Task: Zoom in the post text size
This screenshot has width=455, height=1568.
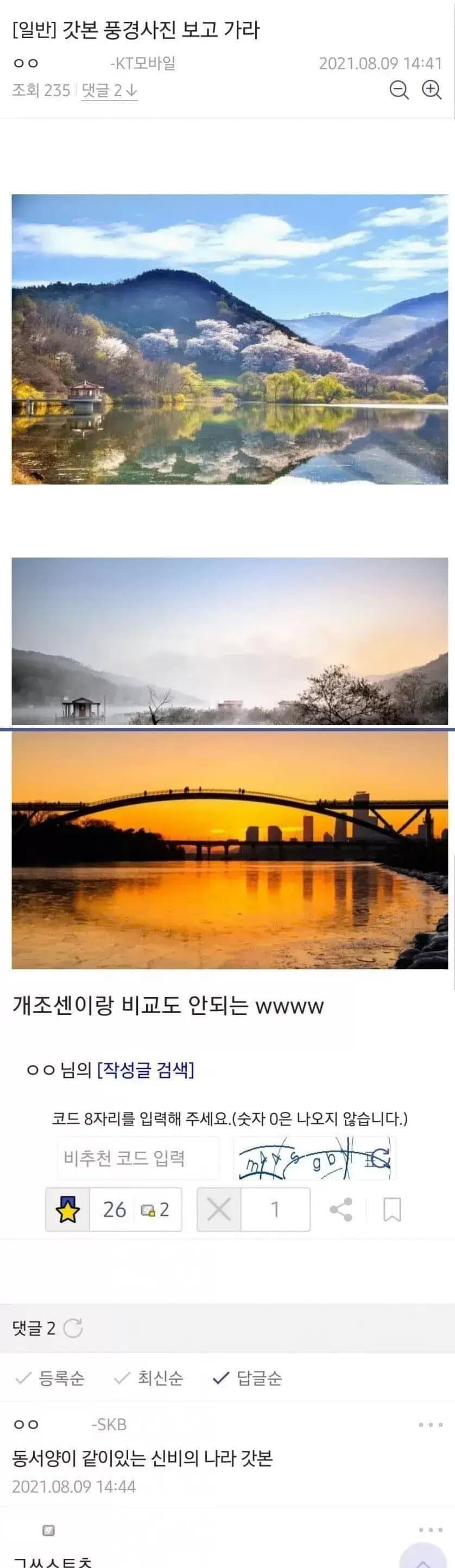Action: point(432,90)
